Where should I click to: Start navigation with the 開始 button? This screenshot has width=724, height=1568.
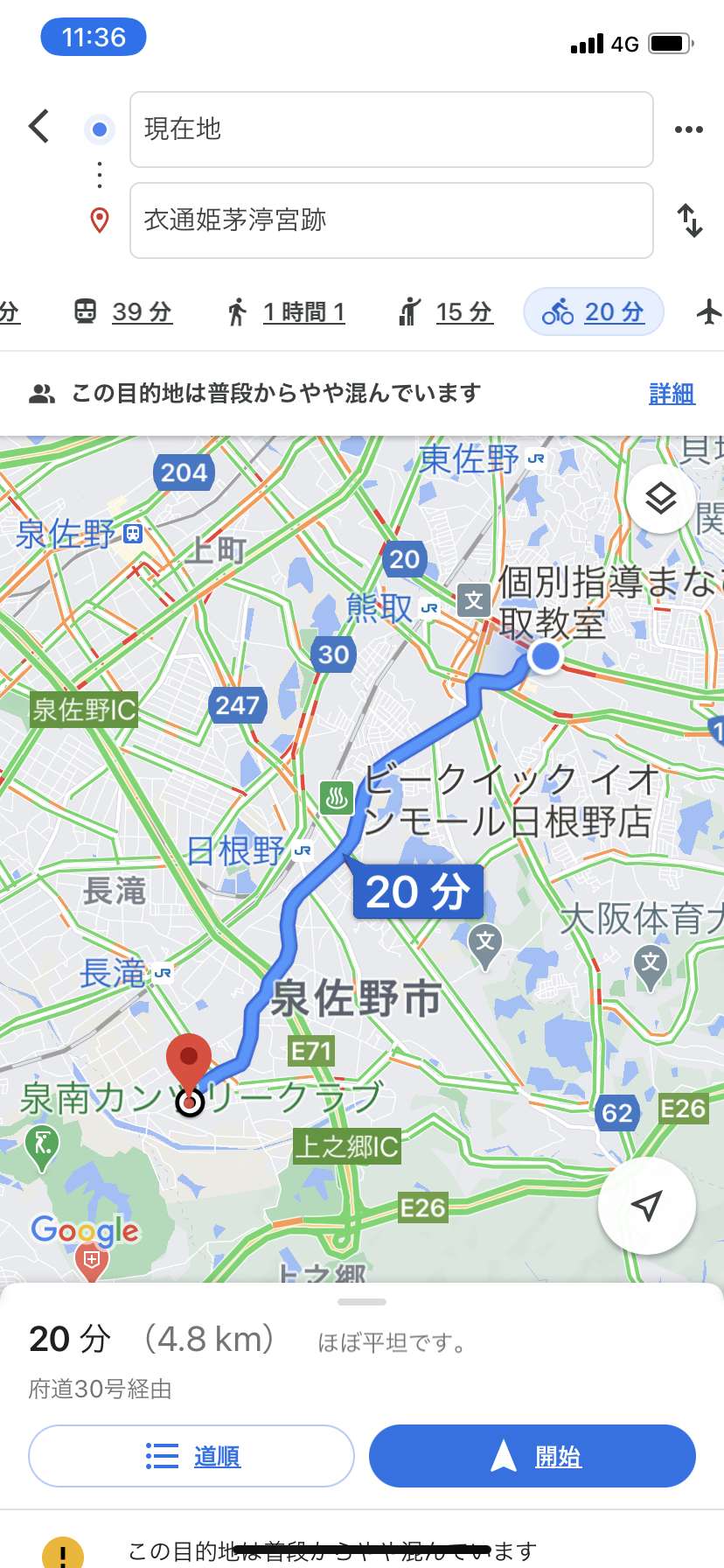tap(533, 1456)
